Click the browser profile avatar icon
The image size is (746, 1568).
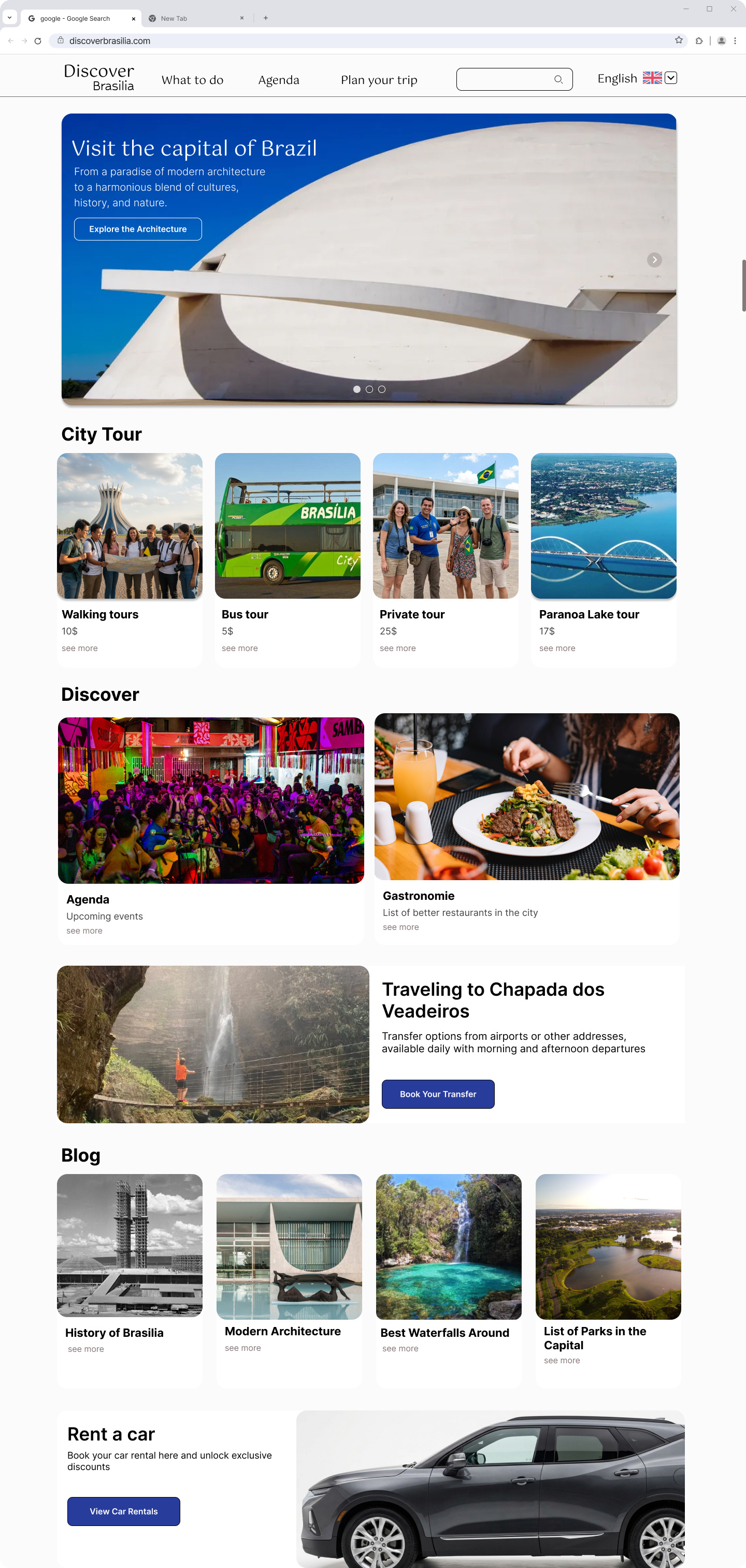tap(722, 40)
